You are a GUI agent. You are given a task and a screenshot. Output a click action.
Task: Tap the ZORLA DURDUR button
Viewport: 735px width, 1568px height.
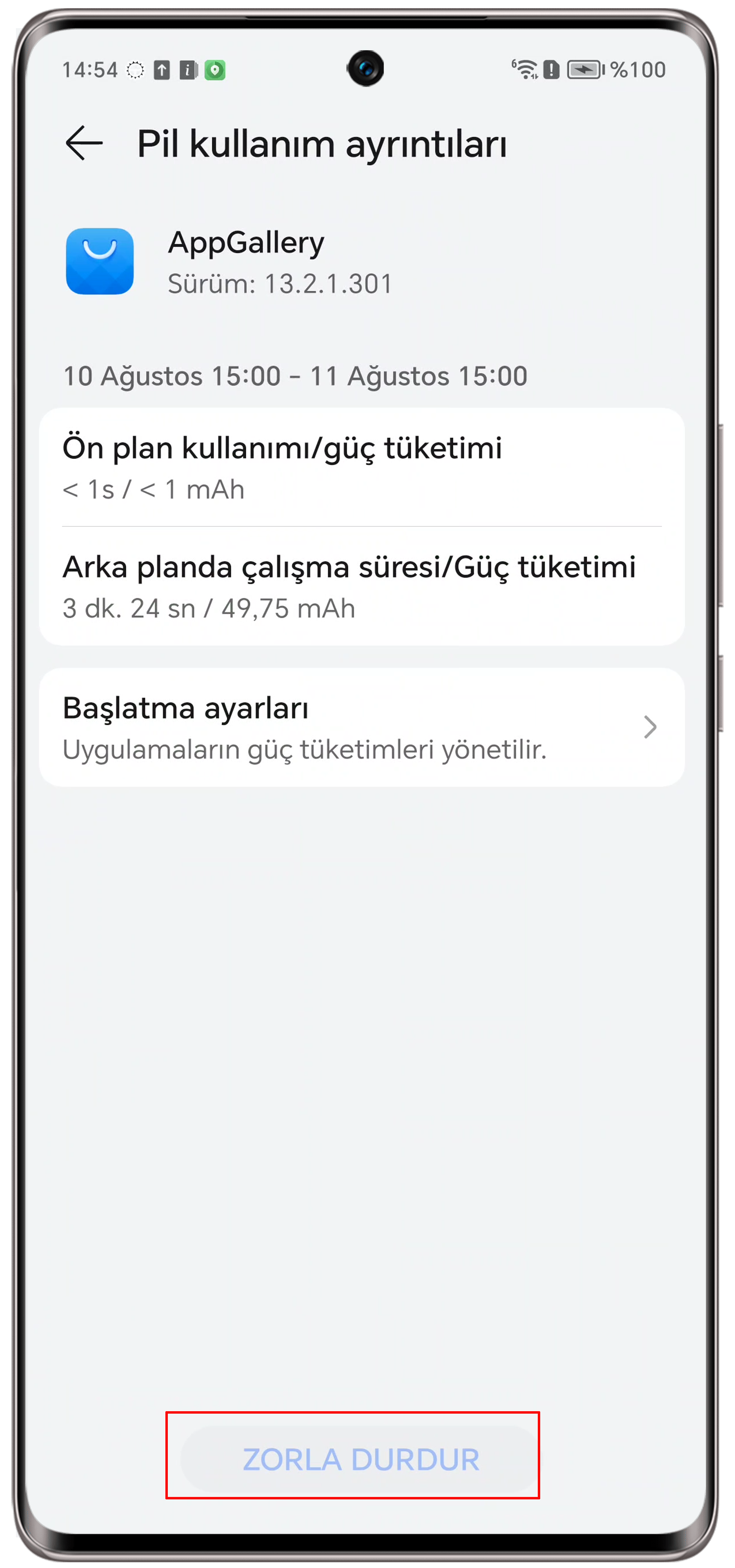[360, 1459]
